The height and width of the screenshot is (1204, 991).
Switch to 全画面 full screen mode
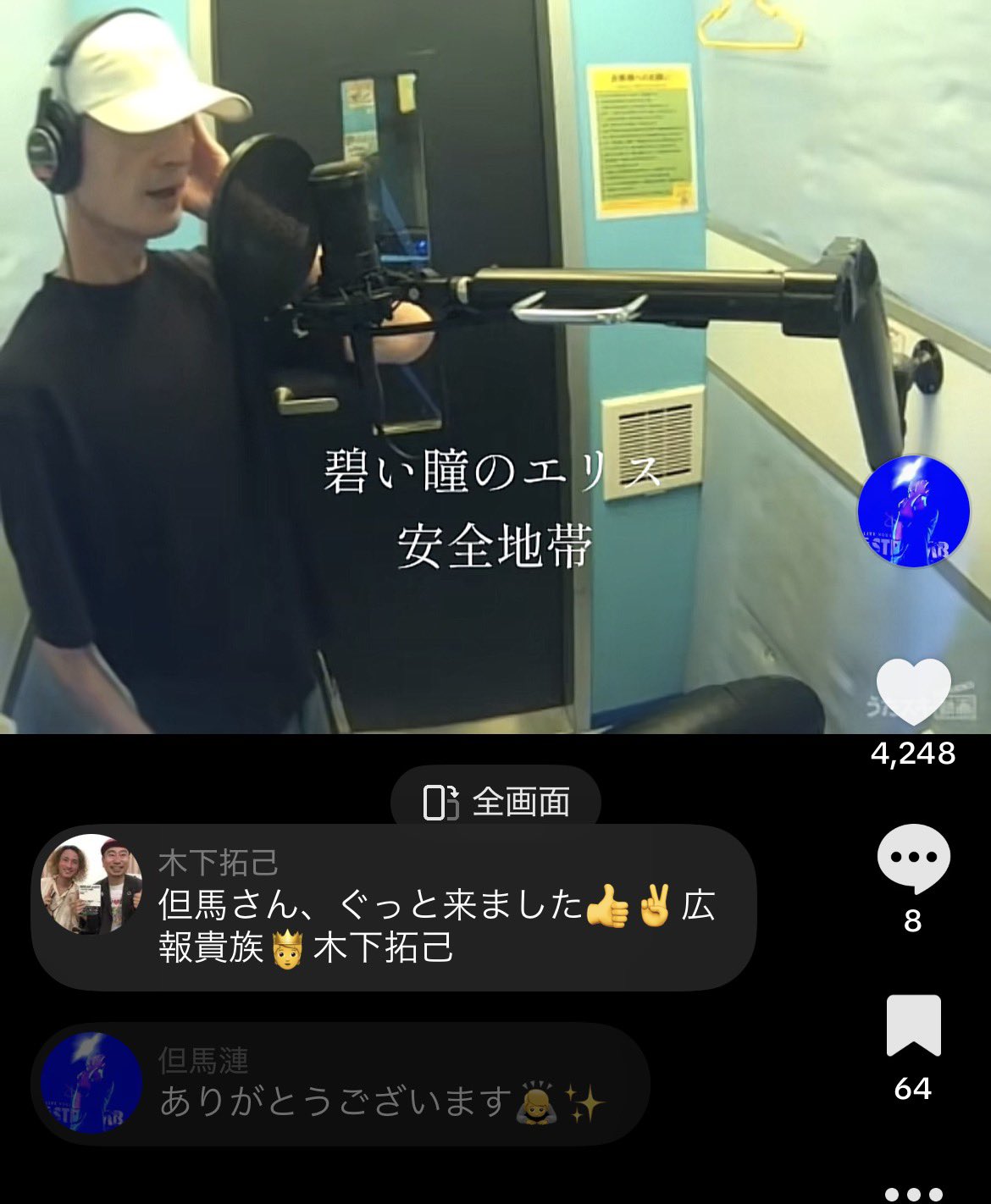click(496, 802)
